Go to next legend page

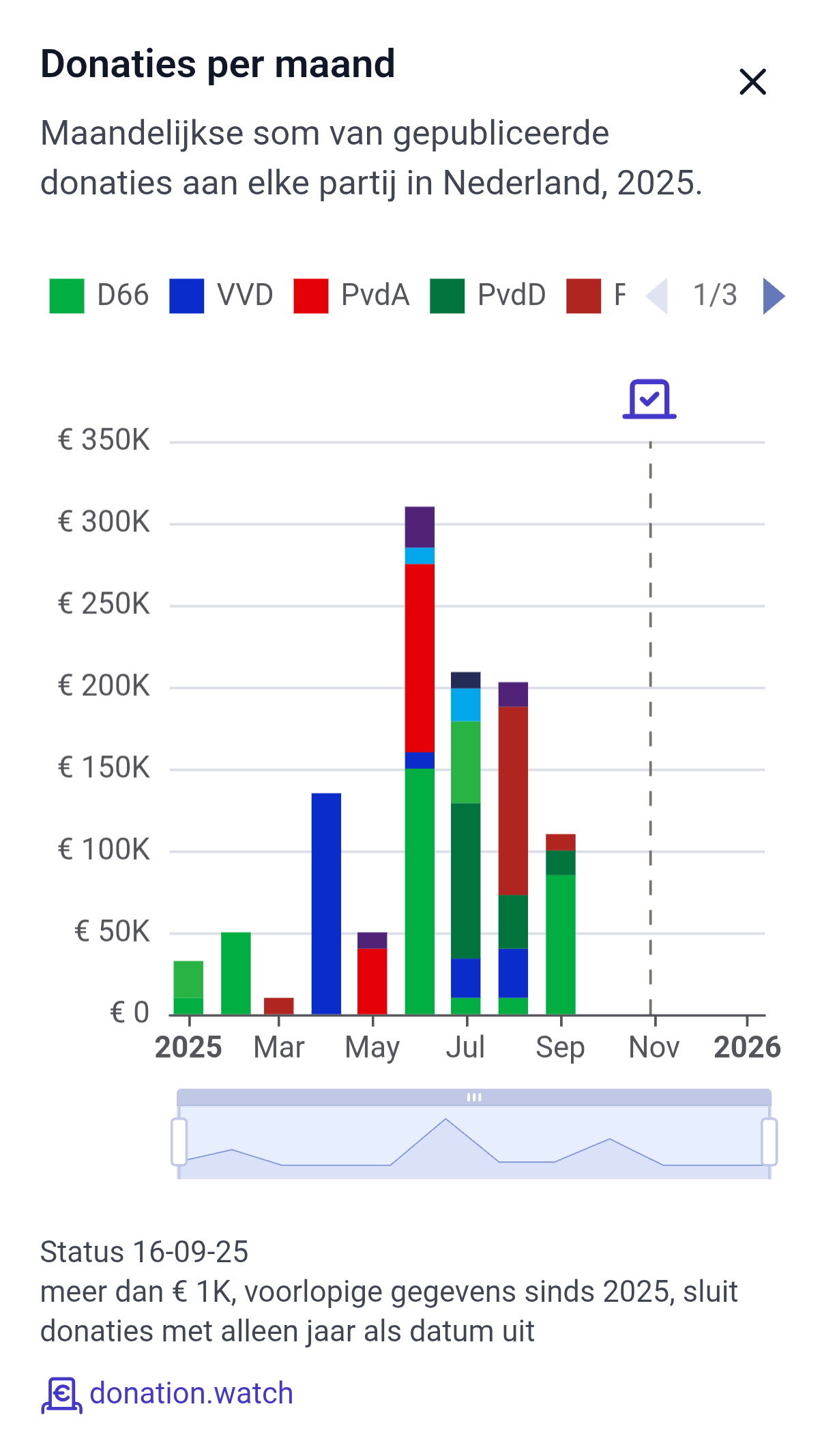point(774,296)
